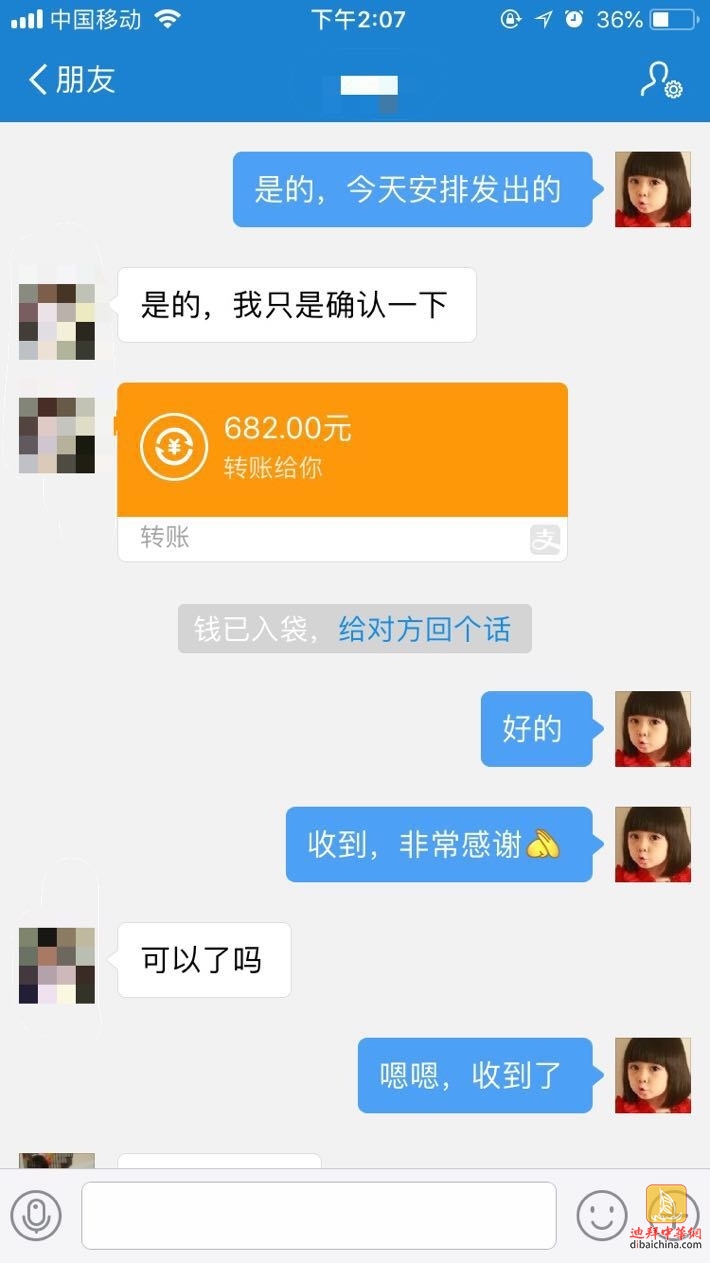Open the emoji picker
710x1263 pixels.
click(601, 1216)
